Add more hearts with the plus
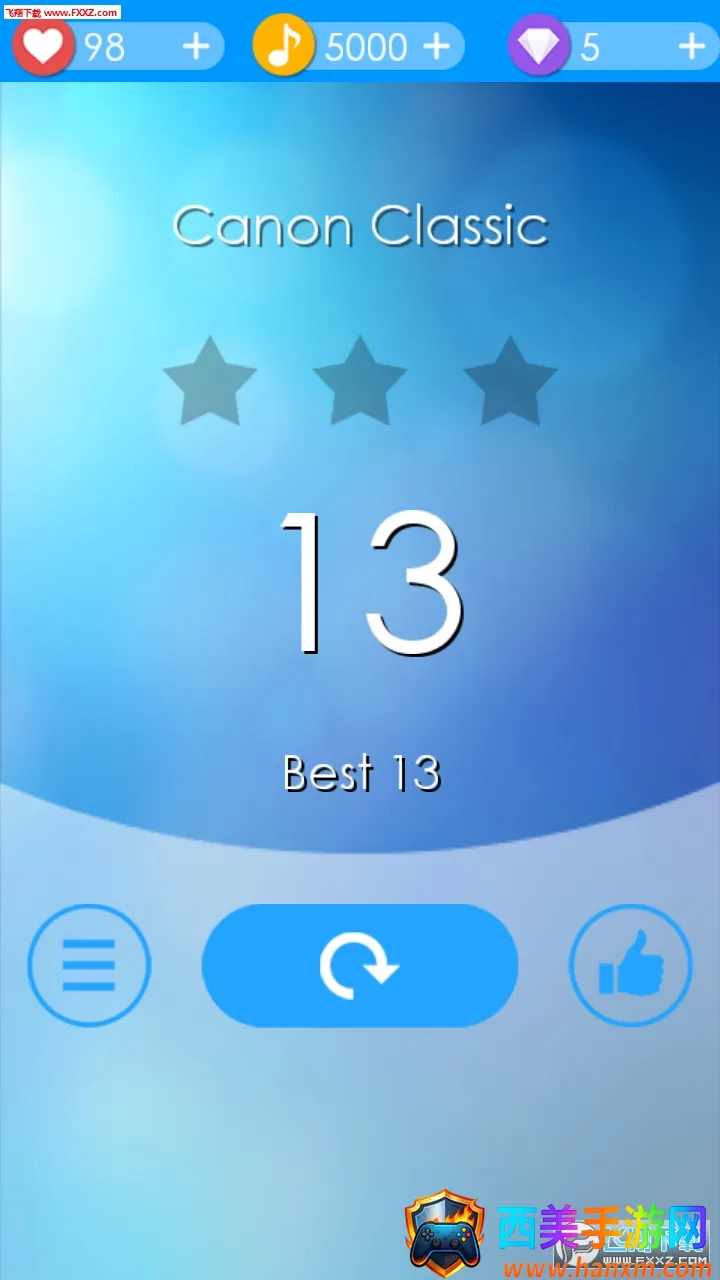Screen dimensions: 720x1280 pos(196,47)
